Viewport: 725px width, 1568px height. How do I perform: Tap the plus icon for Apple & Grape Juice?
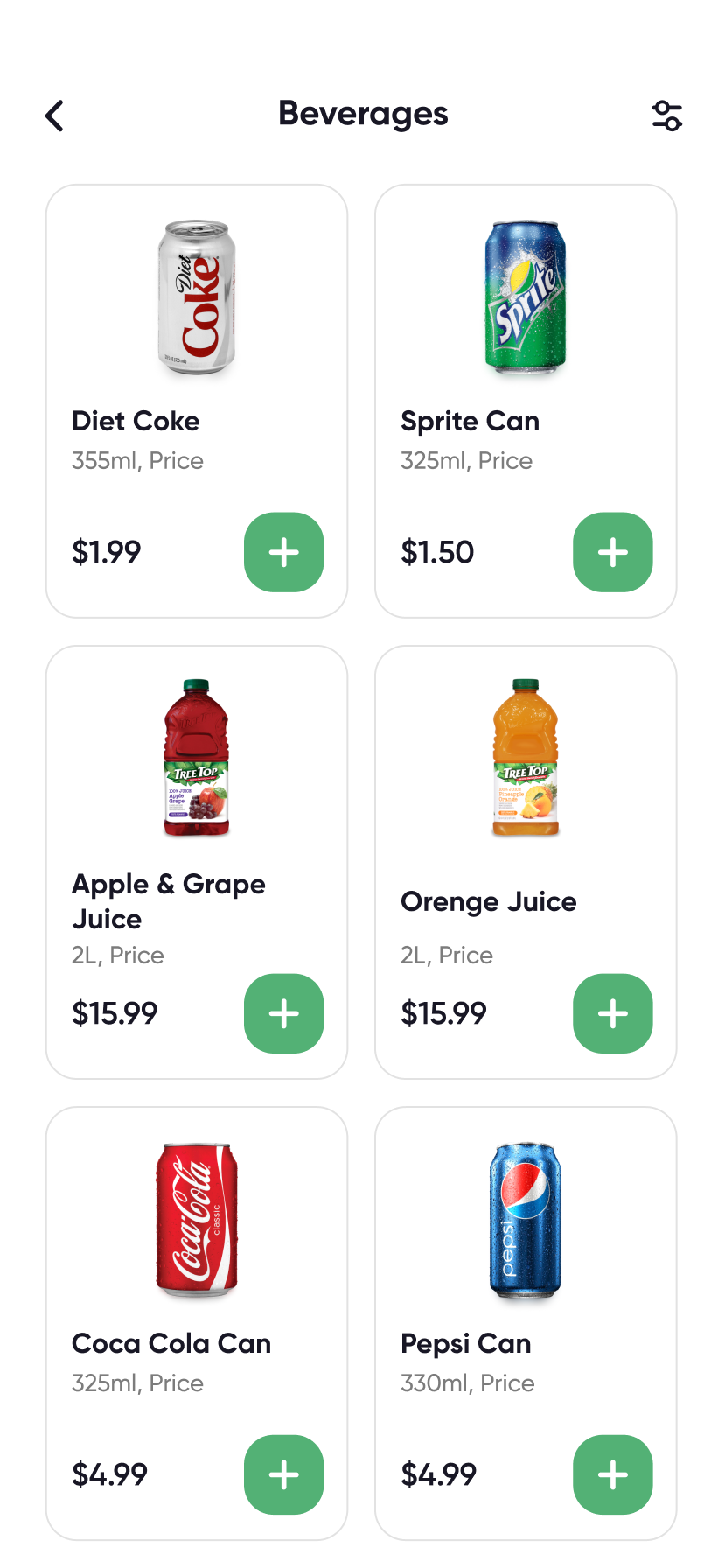pyautogui.click(x=283, y=1013)
